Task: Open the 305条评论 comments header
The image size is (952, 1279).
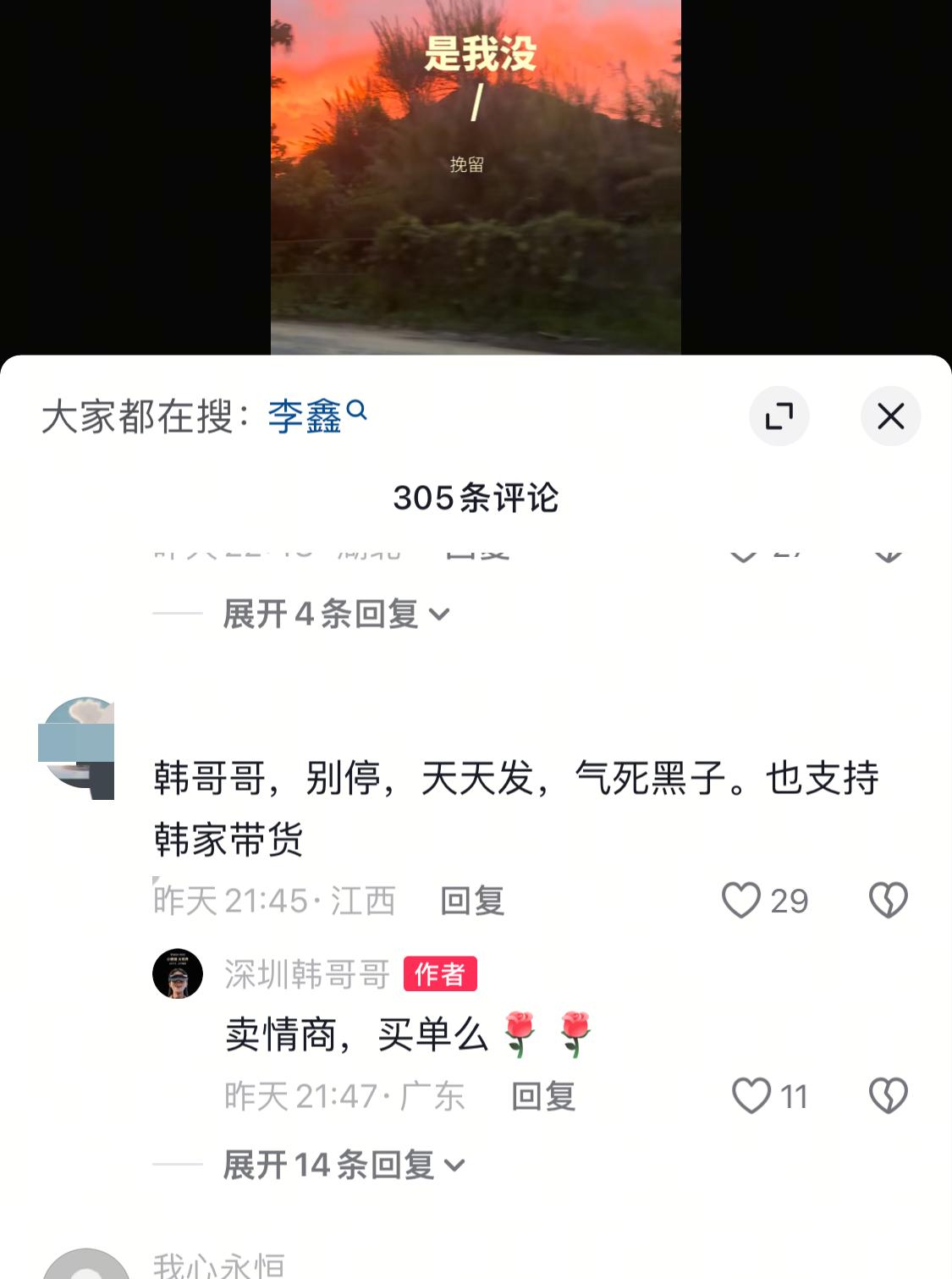Action: (x=476, y=499)
